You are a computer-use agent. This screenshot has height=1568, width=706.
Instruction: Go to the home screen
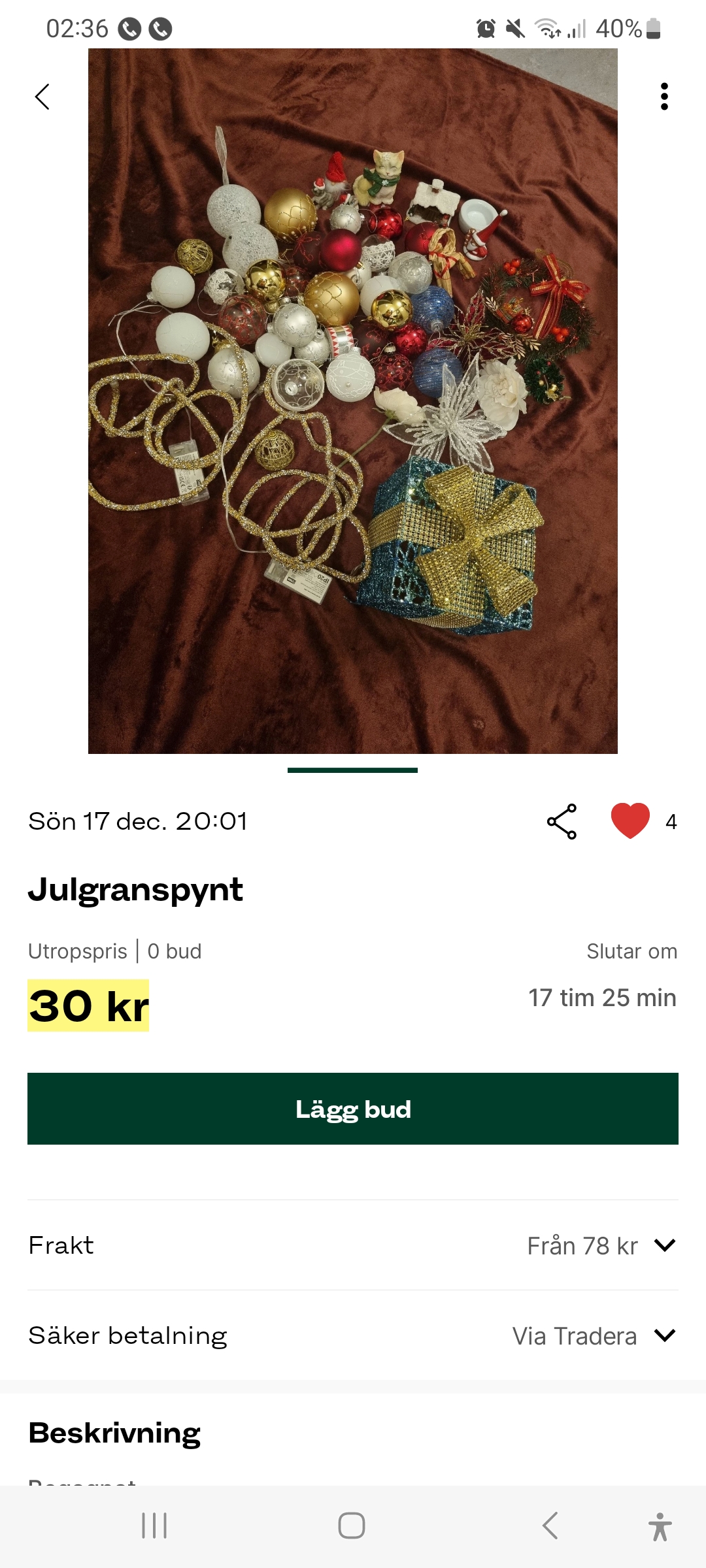[x=352, y=1526]
